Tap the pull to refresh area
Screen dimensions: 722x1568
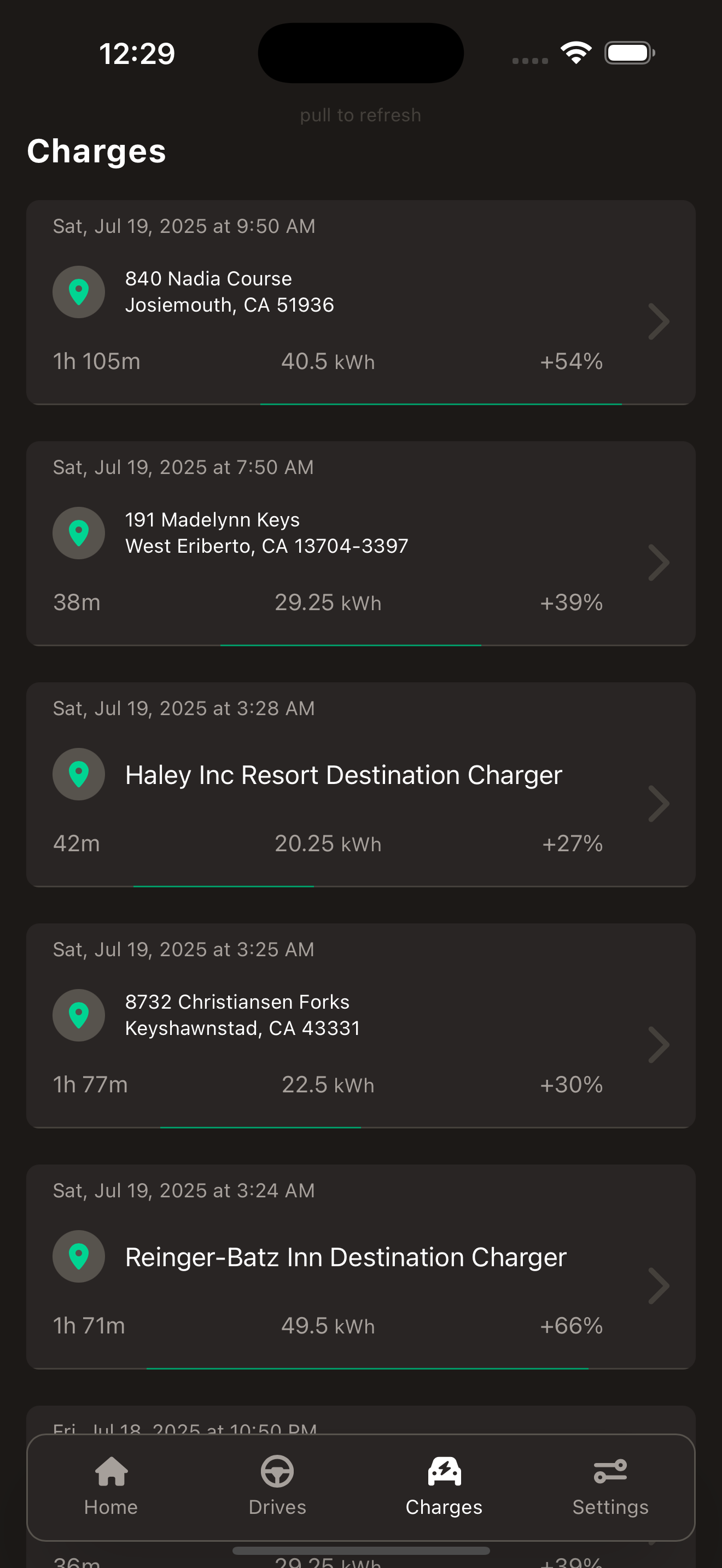360,114
